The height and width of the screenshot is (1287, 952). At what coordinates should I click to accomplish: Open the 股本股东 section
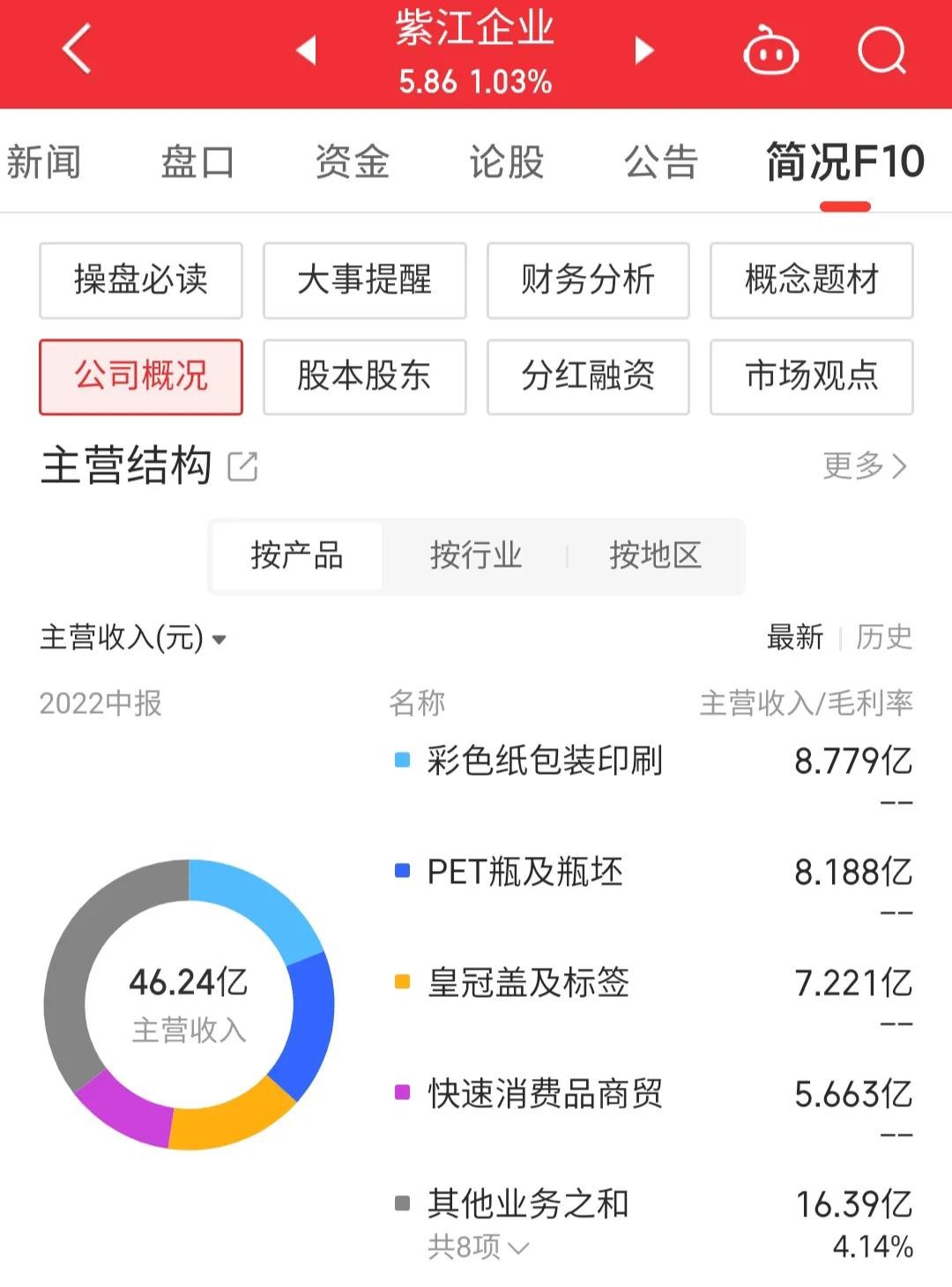pyautogui.click(x=364, y=376)
